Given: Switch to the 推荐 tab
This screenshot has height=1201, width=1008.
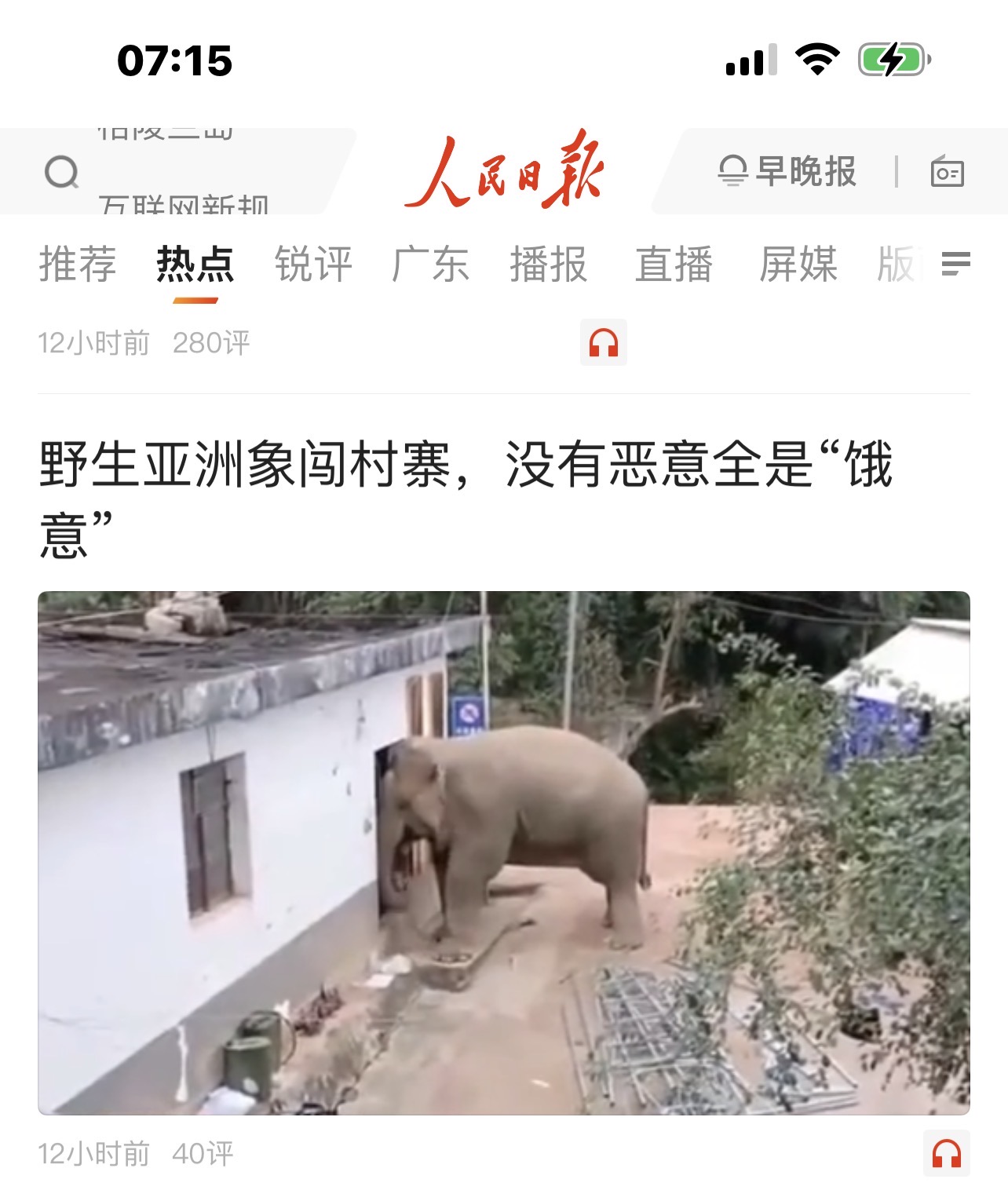Looking at the screenshot, I should (77, 264).
